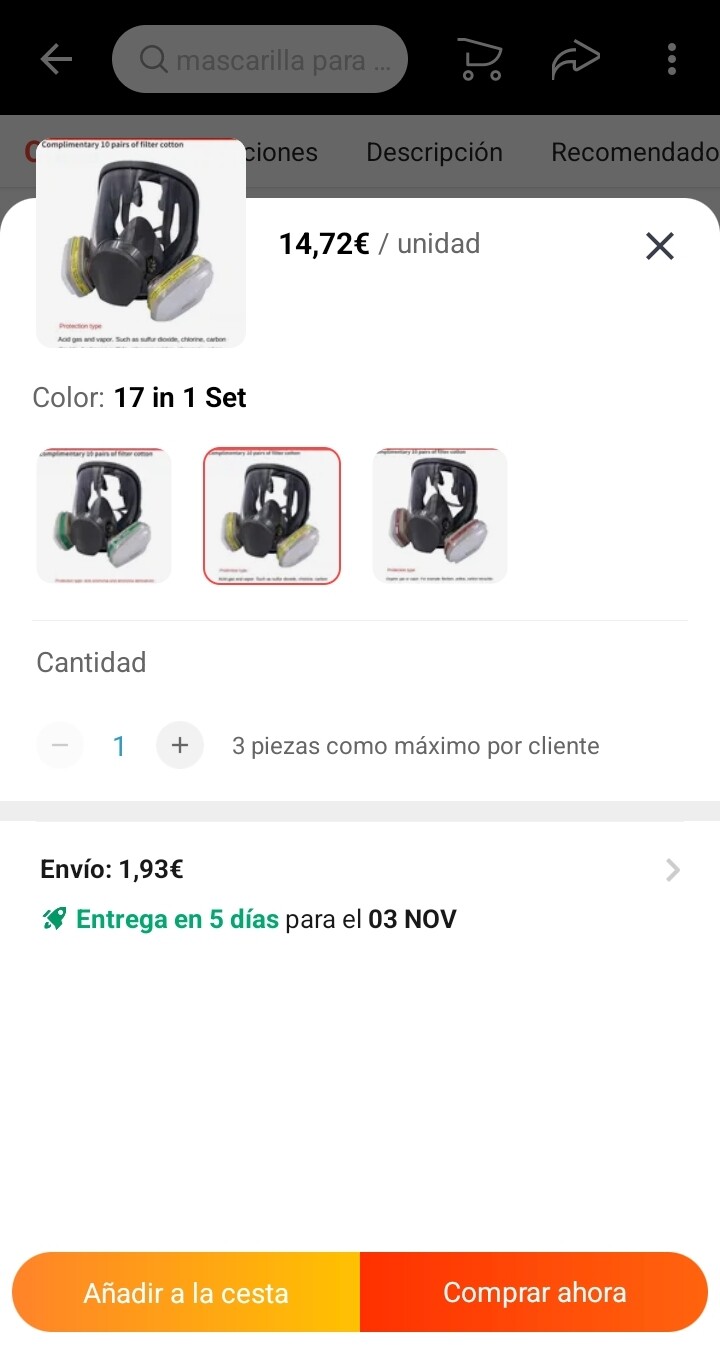Go back with the arrow icon
This screenshot has height=1352, width=720.
56,60
